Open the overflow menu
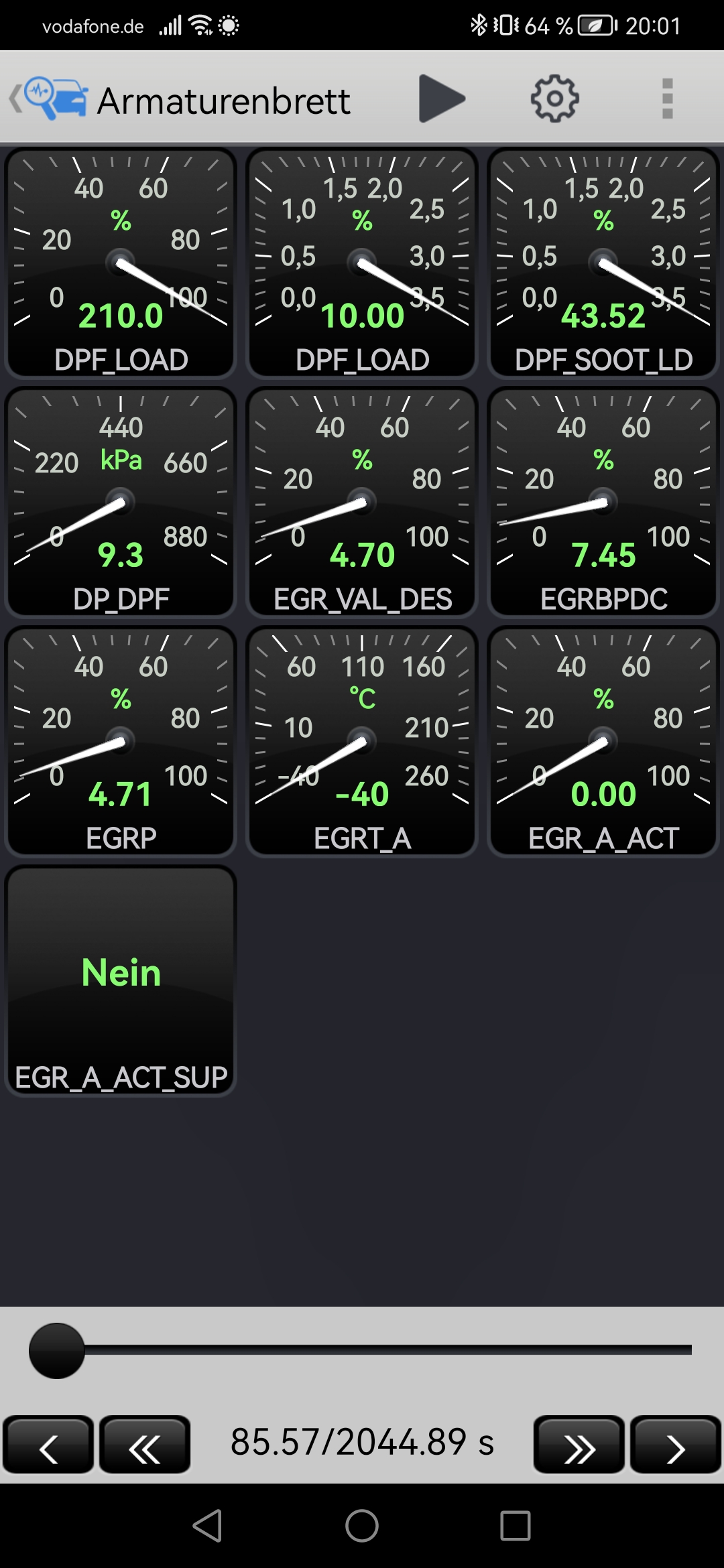Viewport: 724px width, 1568px height. (x=667, y=99)
